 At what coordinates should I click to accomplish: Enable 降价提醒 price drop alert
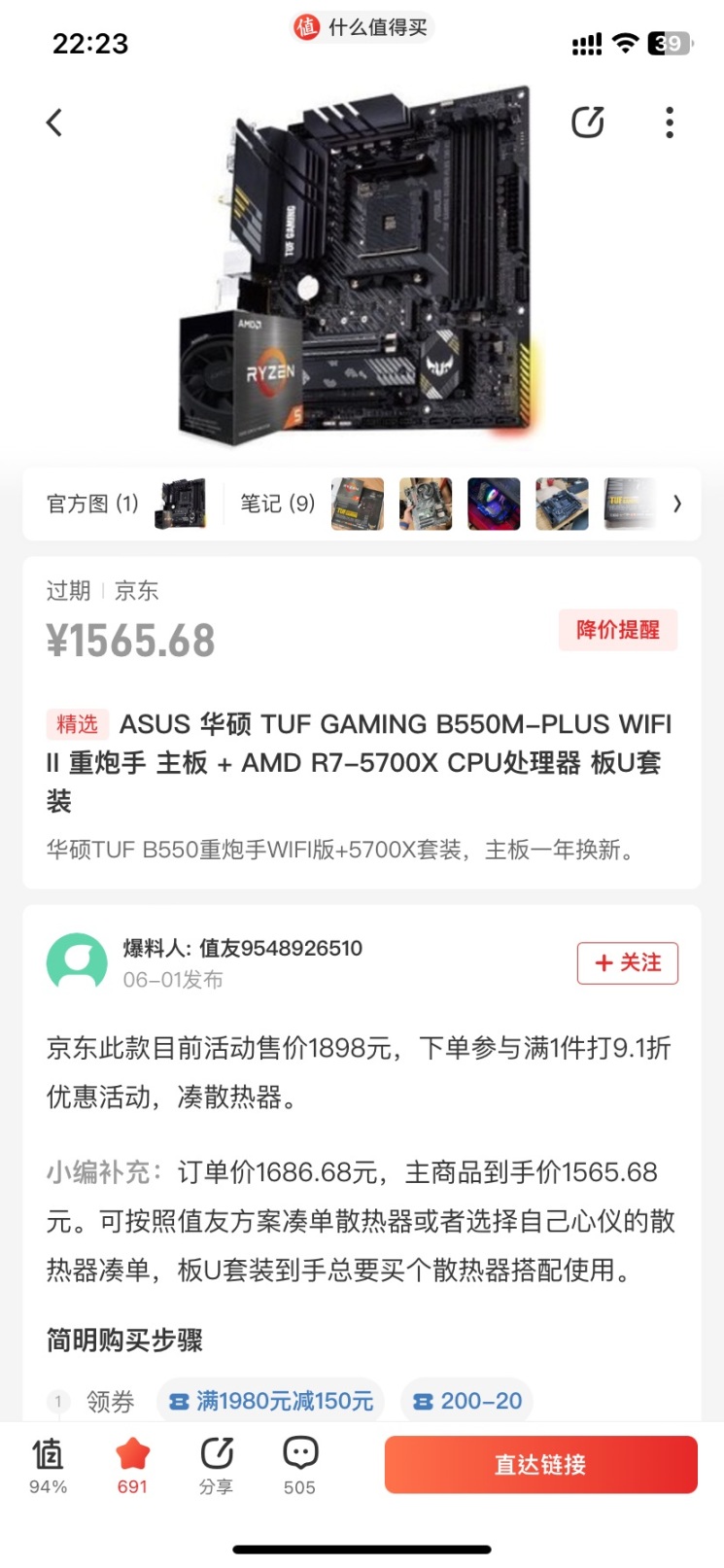tap(618, 631)
